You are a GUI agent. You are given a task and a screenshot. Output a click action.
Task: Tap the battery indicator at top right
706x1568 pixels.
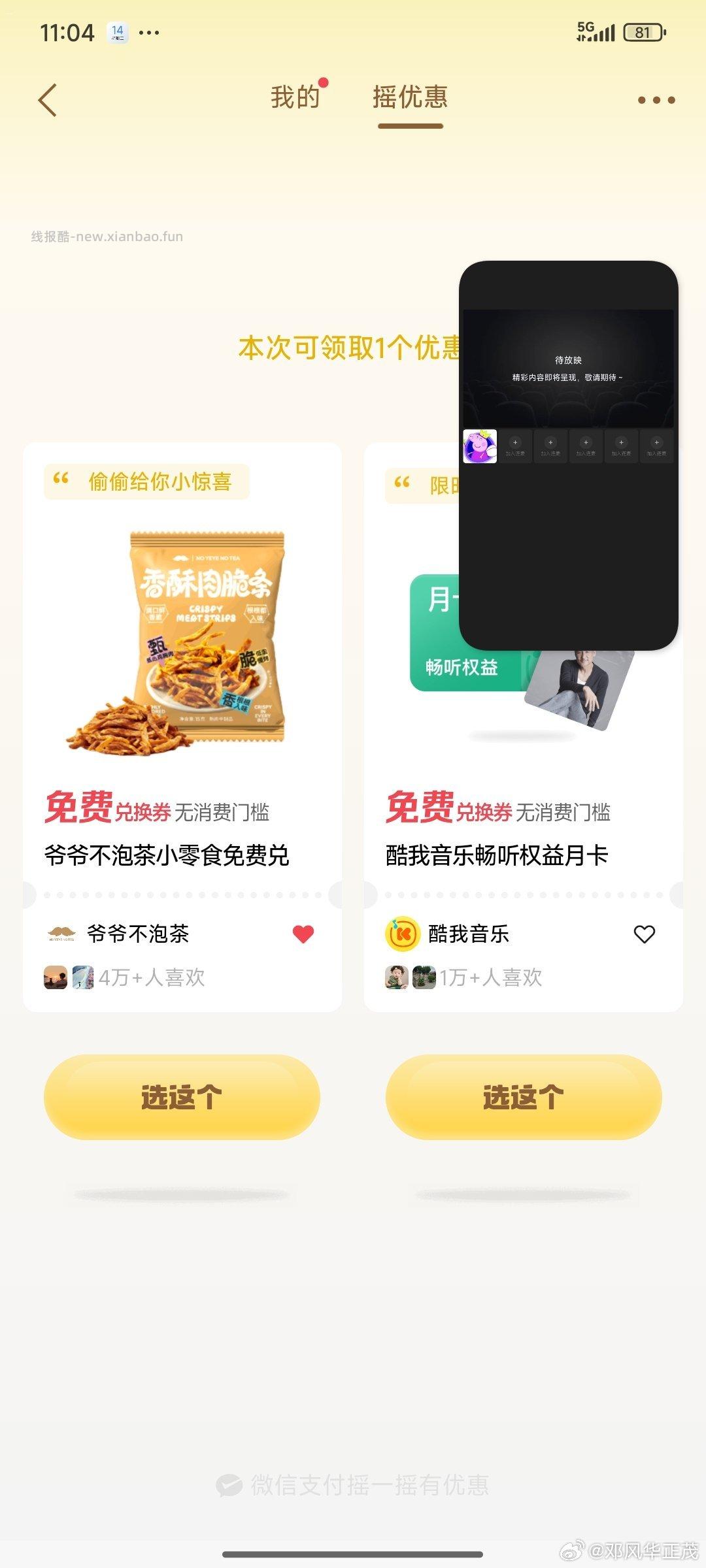click(x=641, y=31)
